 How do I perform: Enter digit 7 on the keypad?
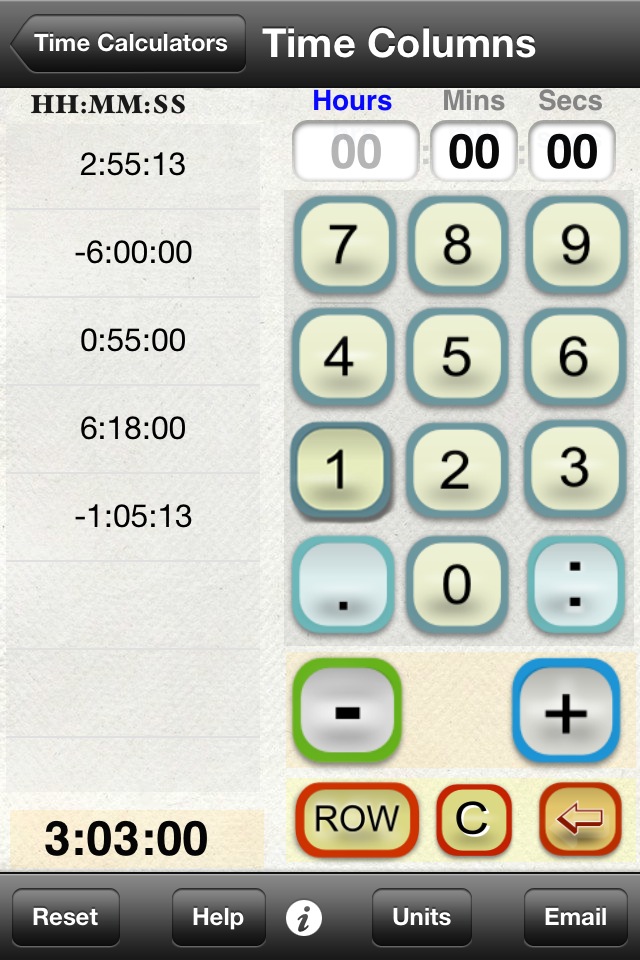(343, 245)
